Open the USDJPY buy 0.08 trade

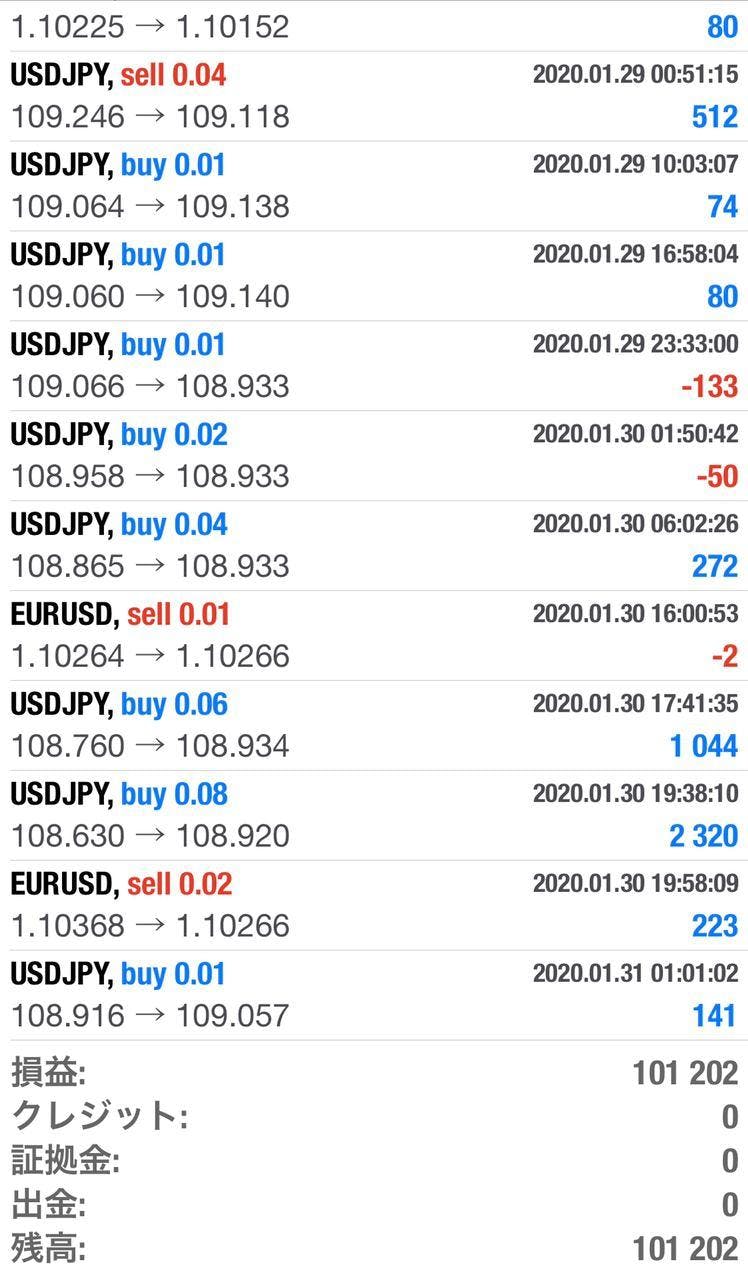(374, 816)
